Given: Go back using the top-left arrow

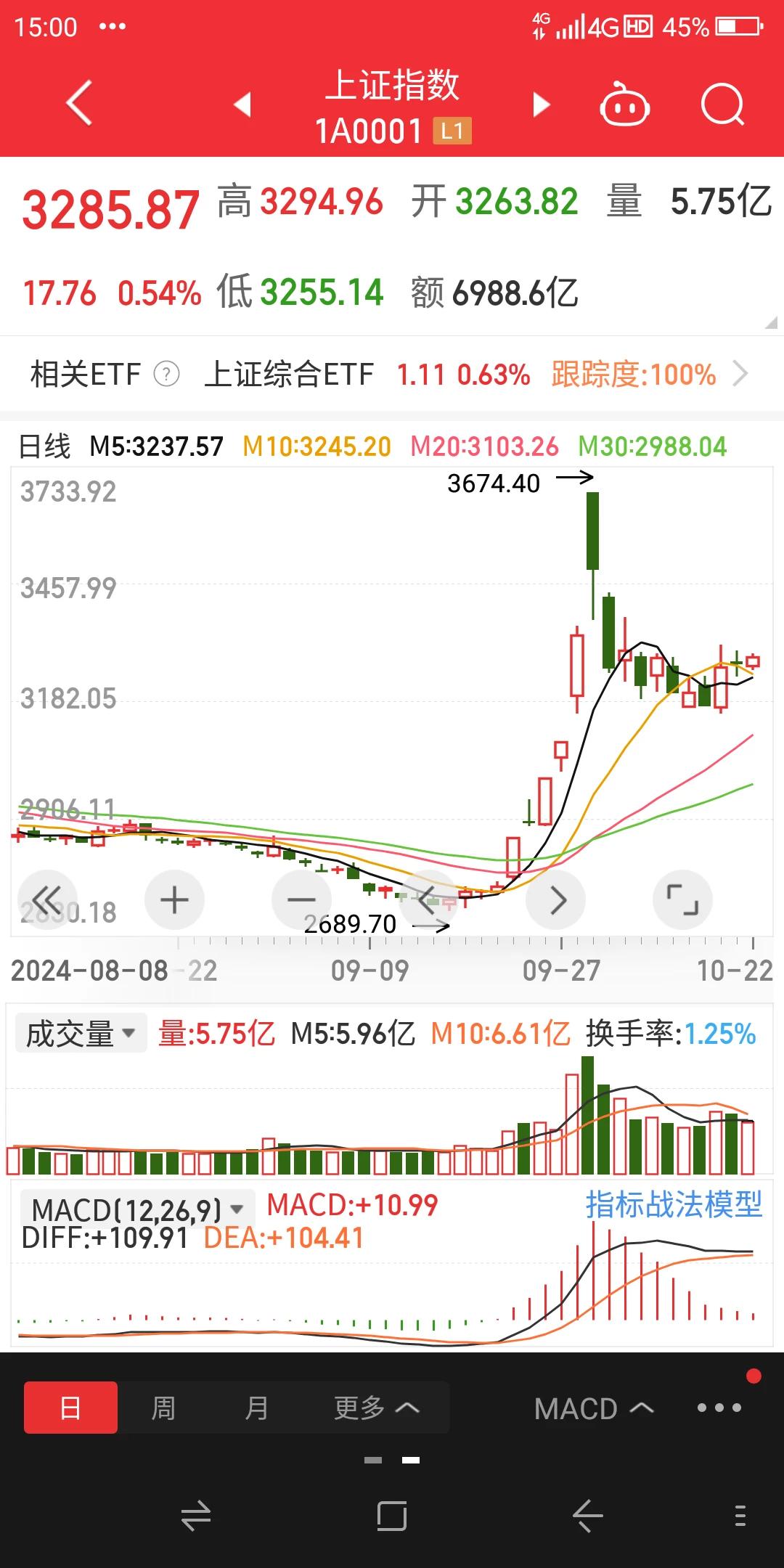Looking at the screenshot, I should tap(79, 104).
